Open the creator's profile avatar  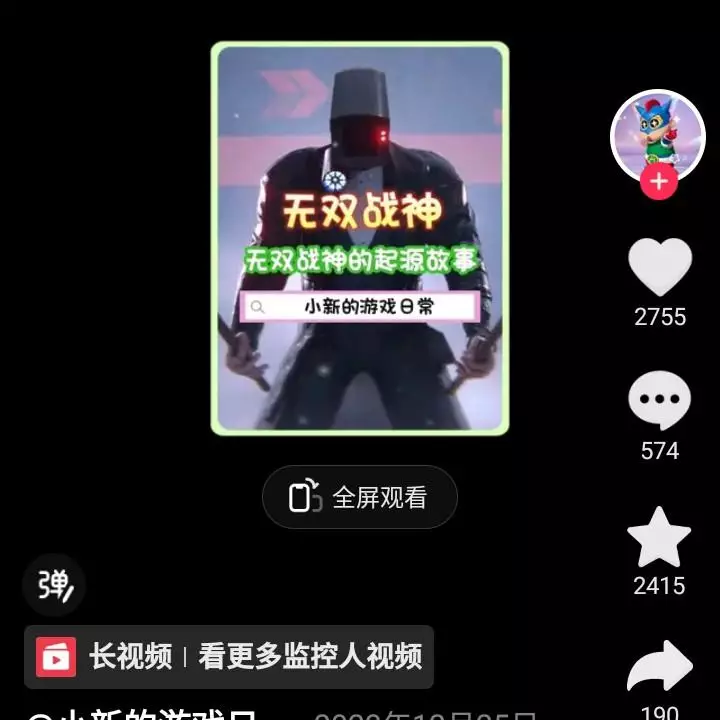[x=658, y=136]
